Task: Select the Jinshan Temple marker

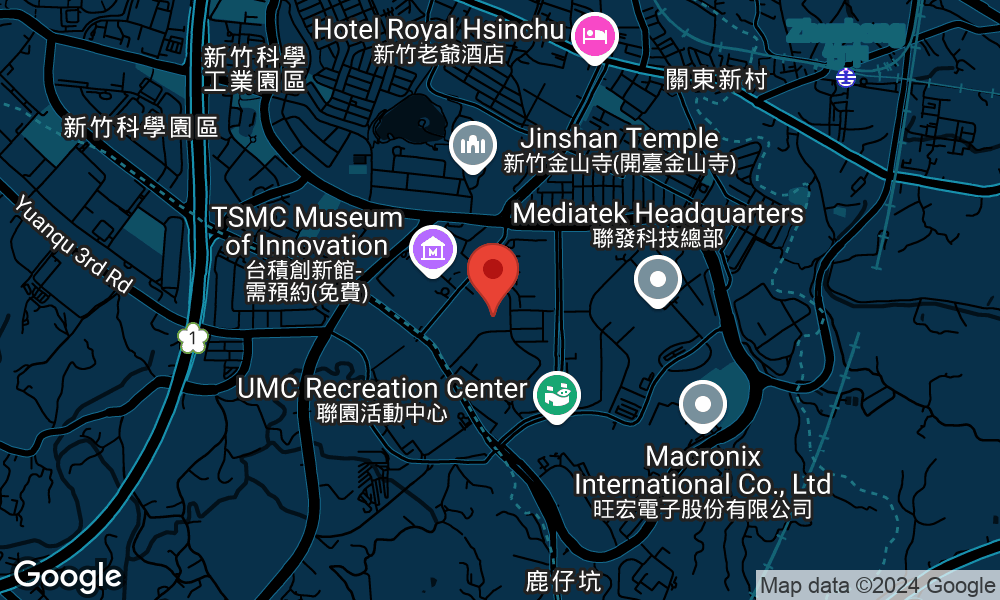Action: [472, 146]
